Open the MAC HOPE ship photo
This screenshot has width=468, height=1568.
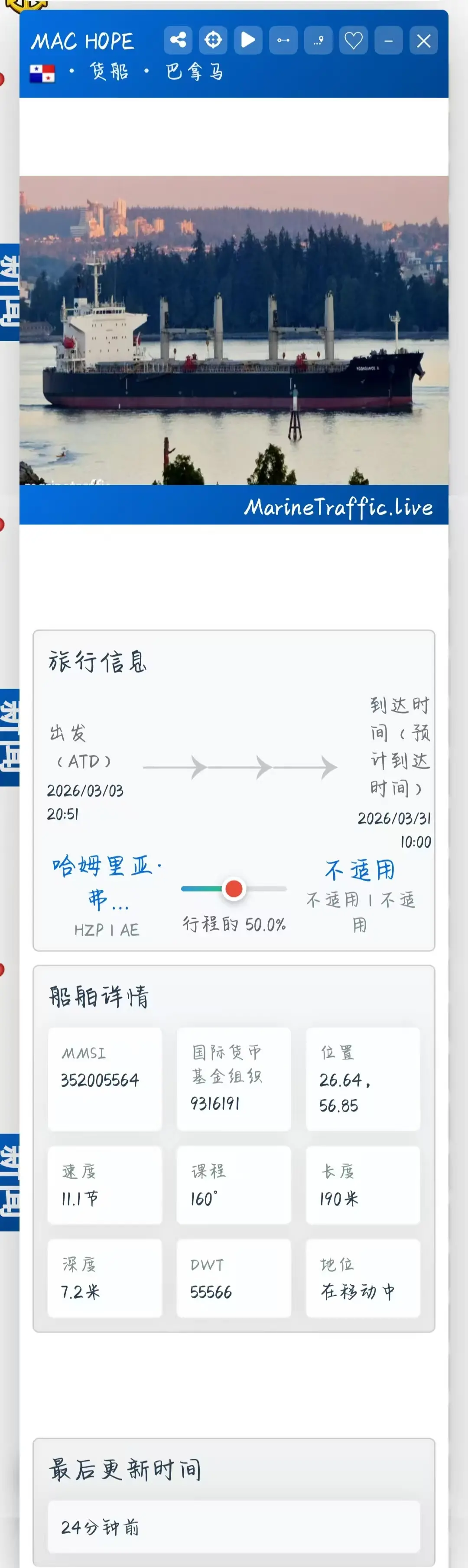point(234,330)
